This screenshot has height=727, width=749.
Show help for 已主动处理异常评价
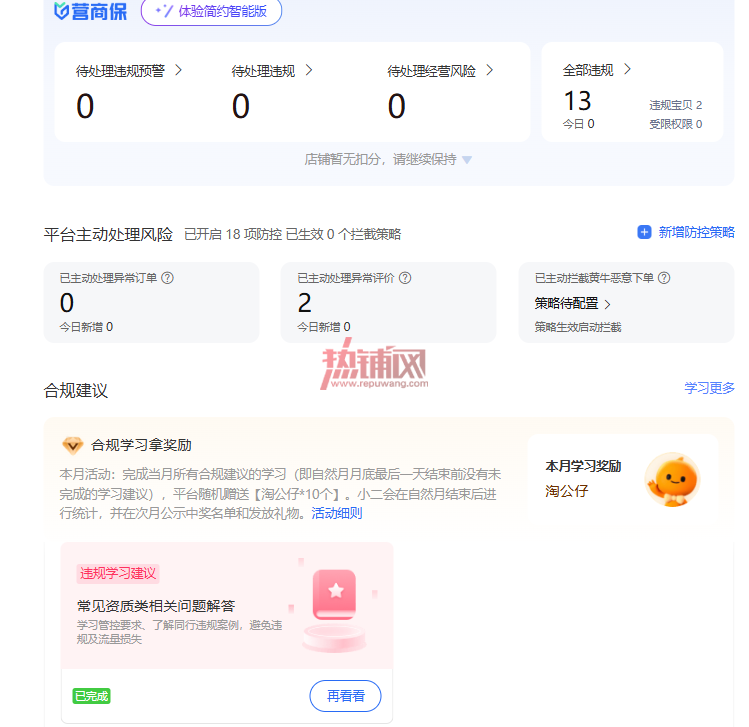405,278
